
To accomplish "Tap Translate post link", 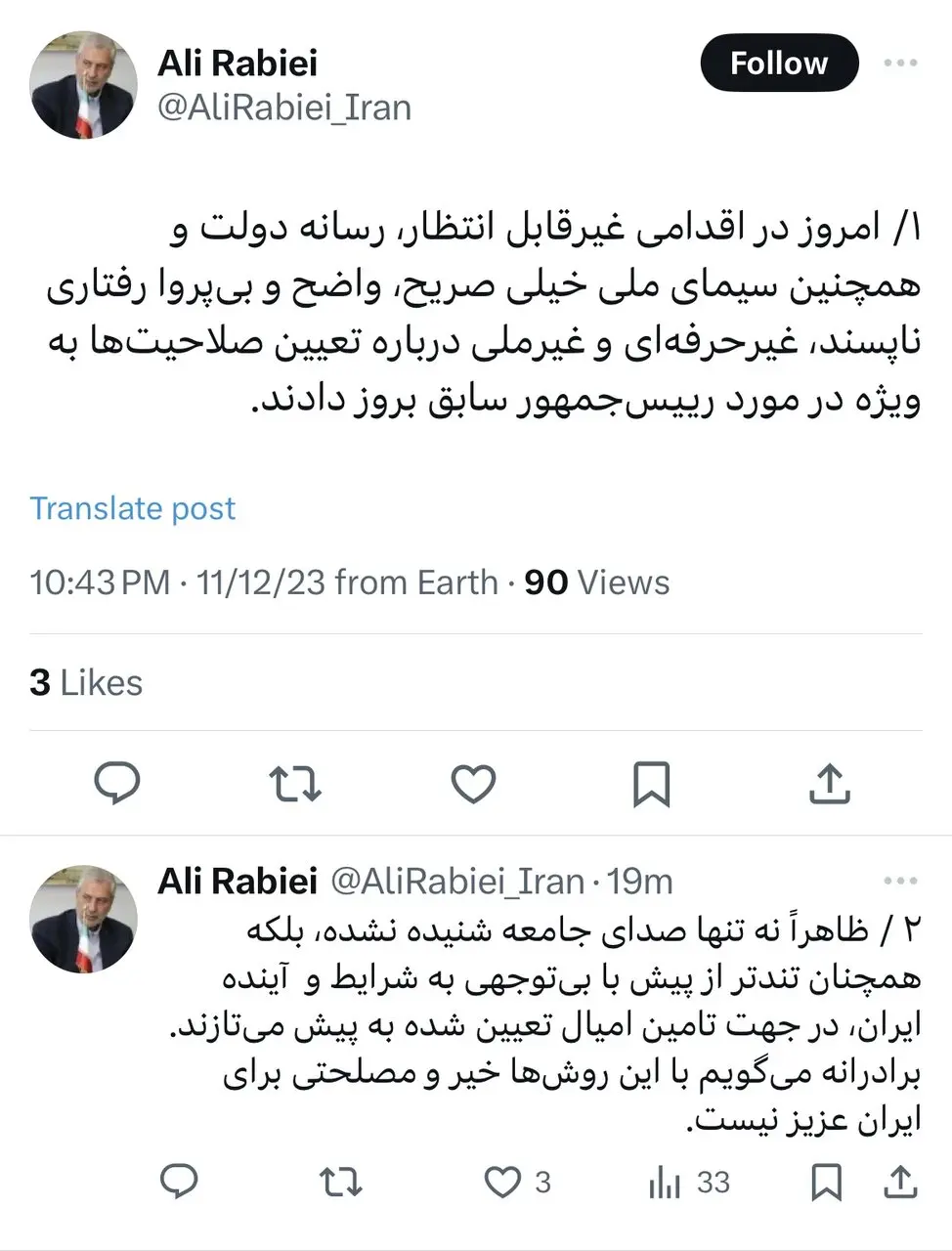I will pos(133,508).
